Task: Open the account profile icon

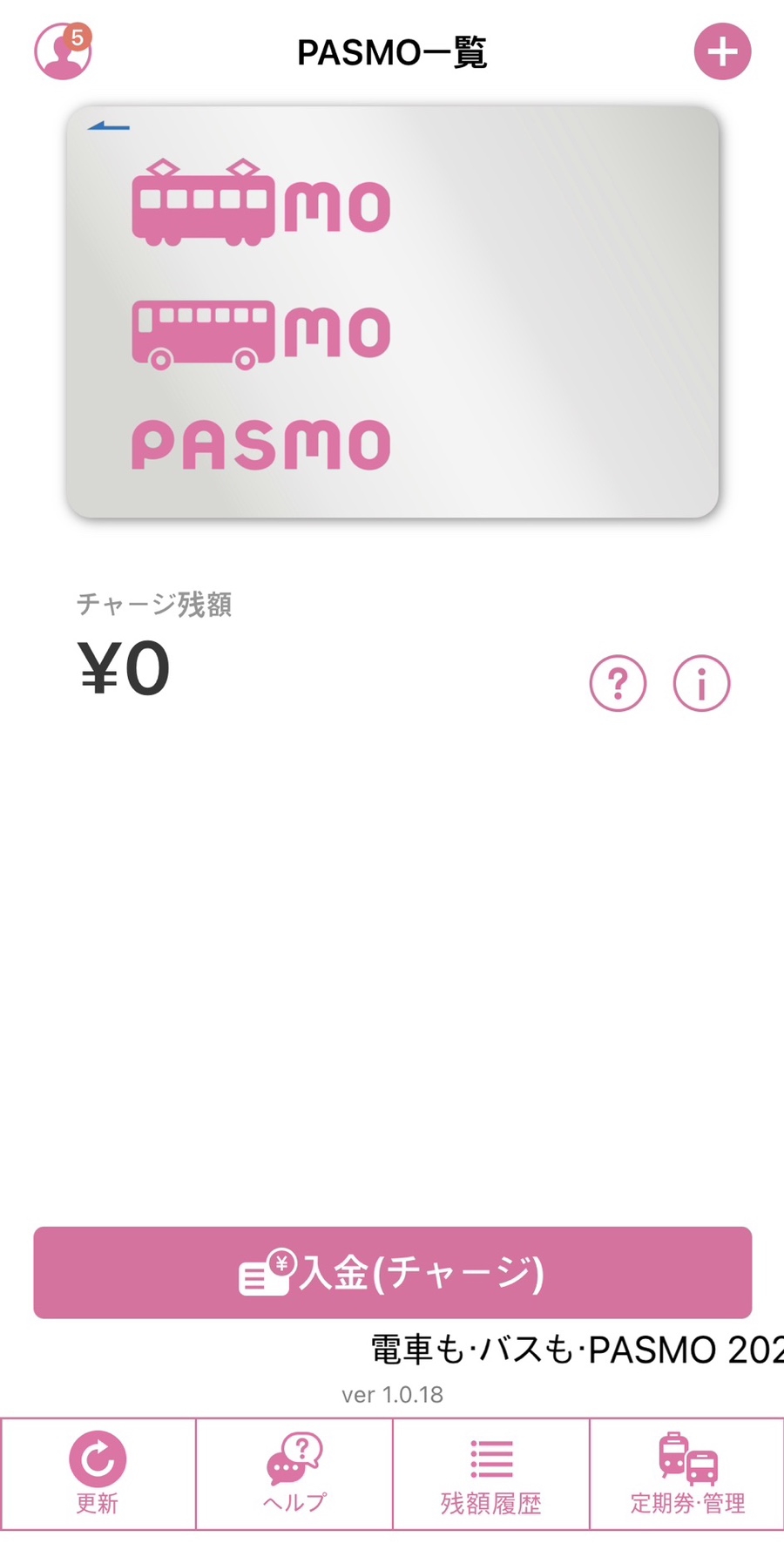Action: (x=63, y=52)
